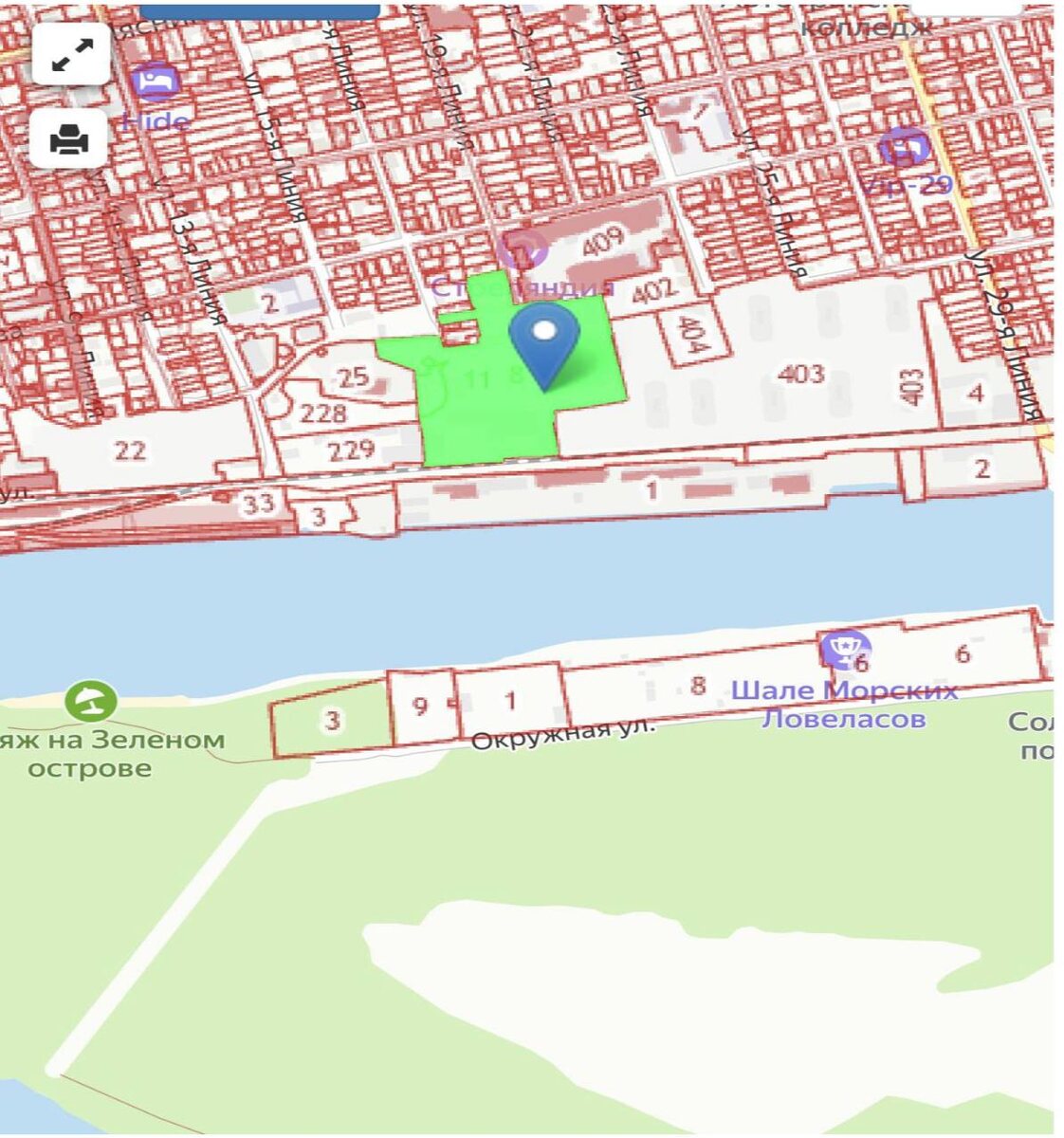Select the beach marker on Зеленый остров
The width and height of the screenshot is (1064, 1138).
tap(91, 702)
